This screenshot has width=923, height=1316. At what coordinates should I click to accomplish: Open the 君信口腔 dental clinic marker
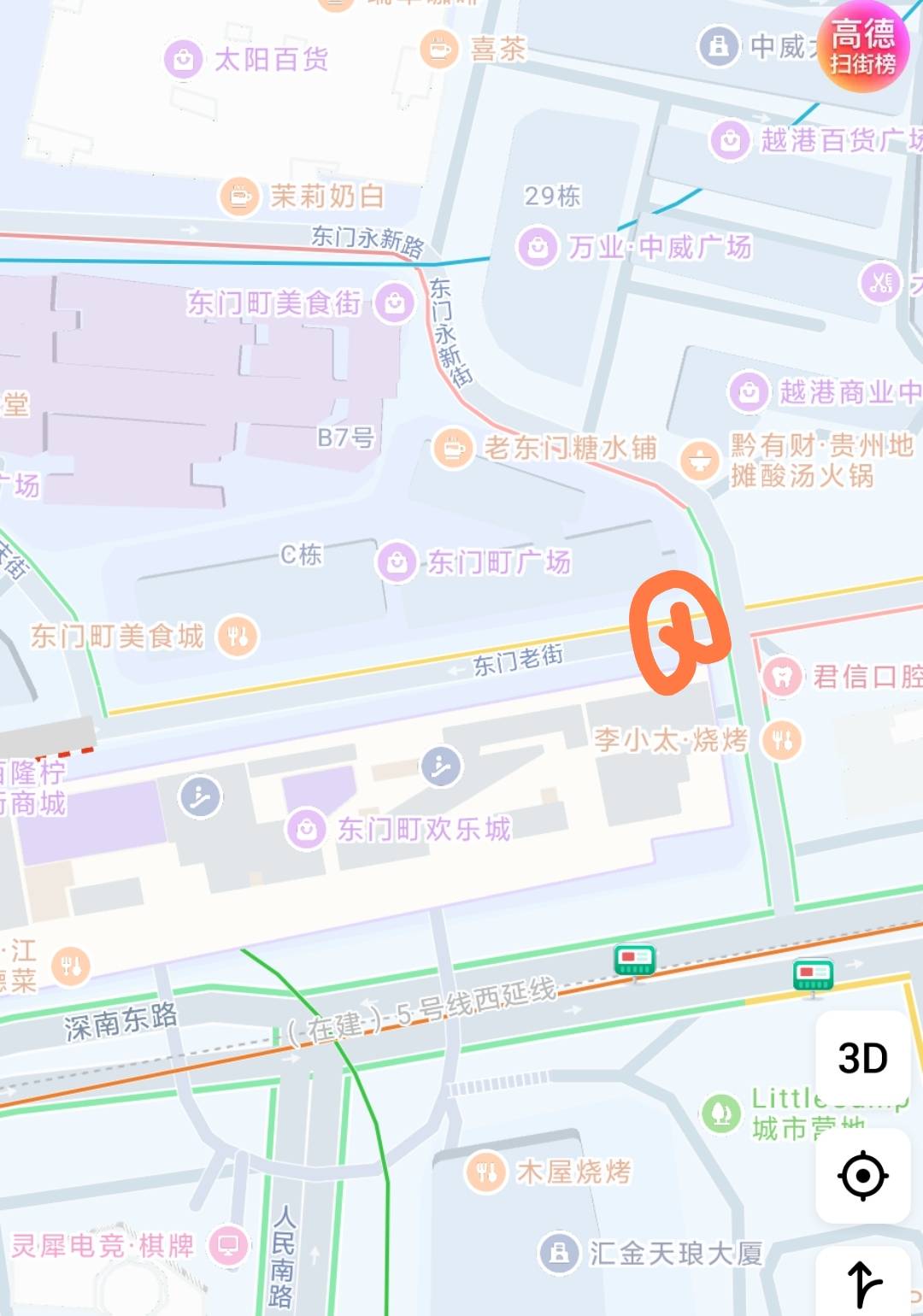pos(781,677)
